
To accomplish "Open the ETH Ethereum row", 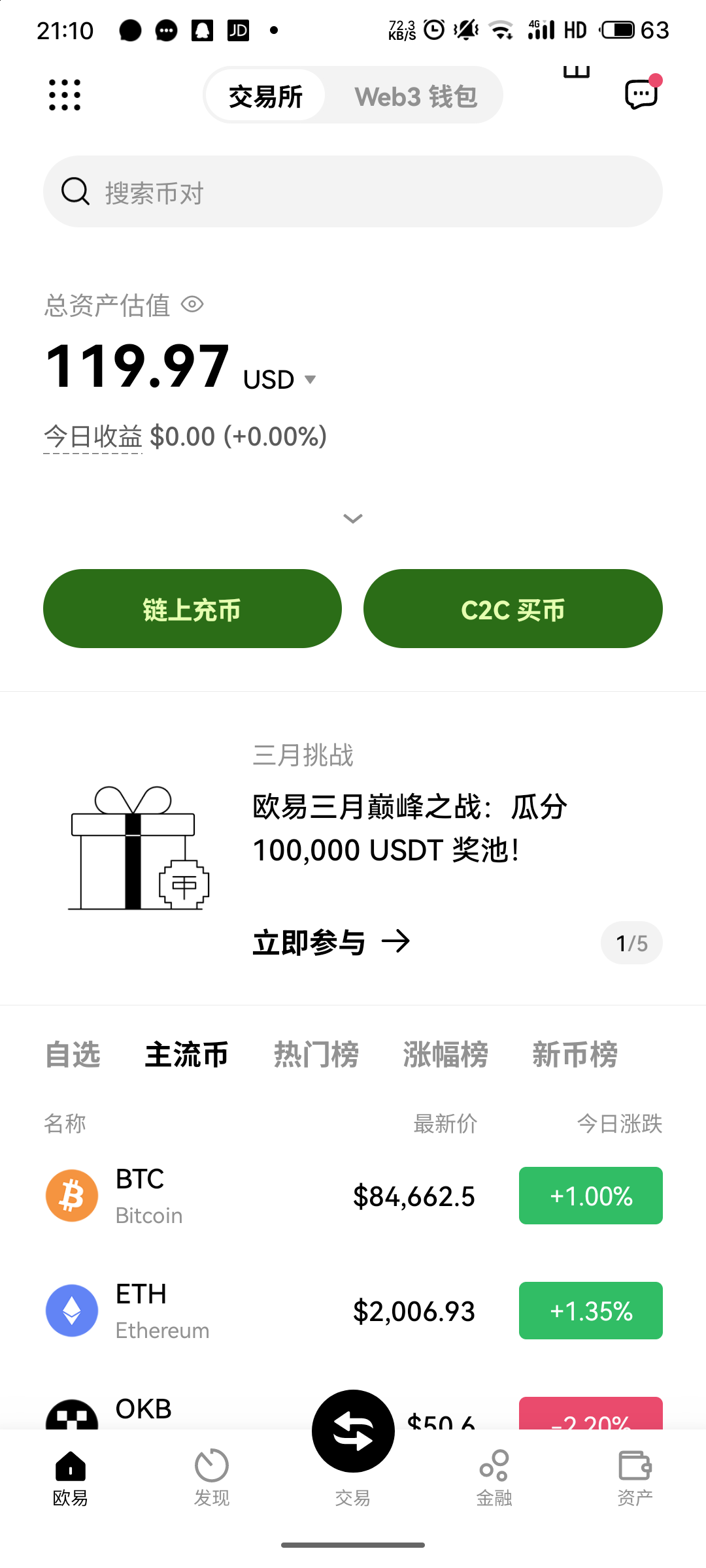I will (x=353, y=1311).
